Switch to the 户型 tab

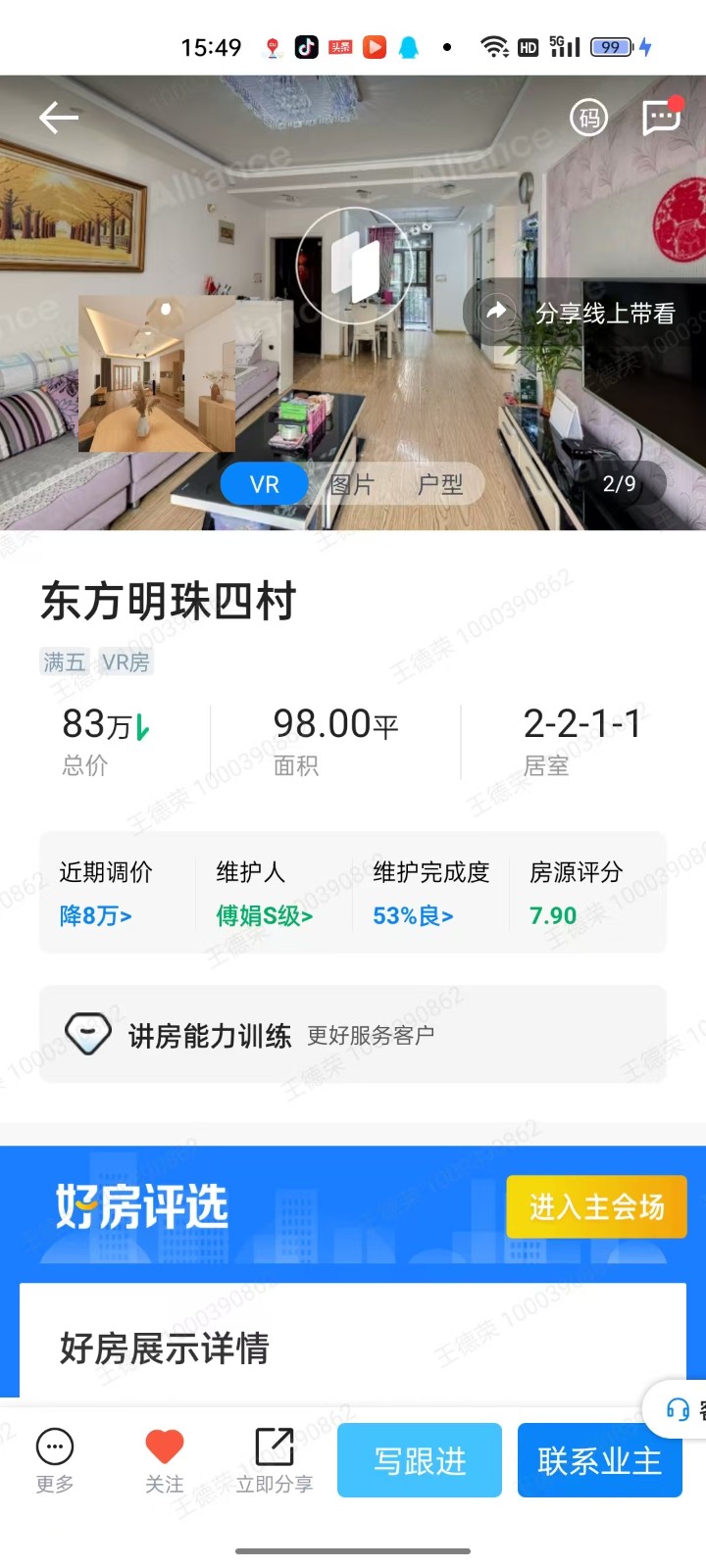click(x=439, y=484)
